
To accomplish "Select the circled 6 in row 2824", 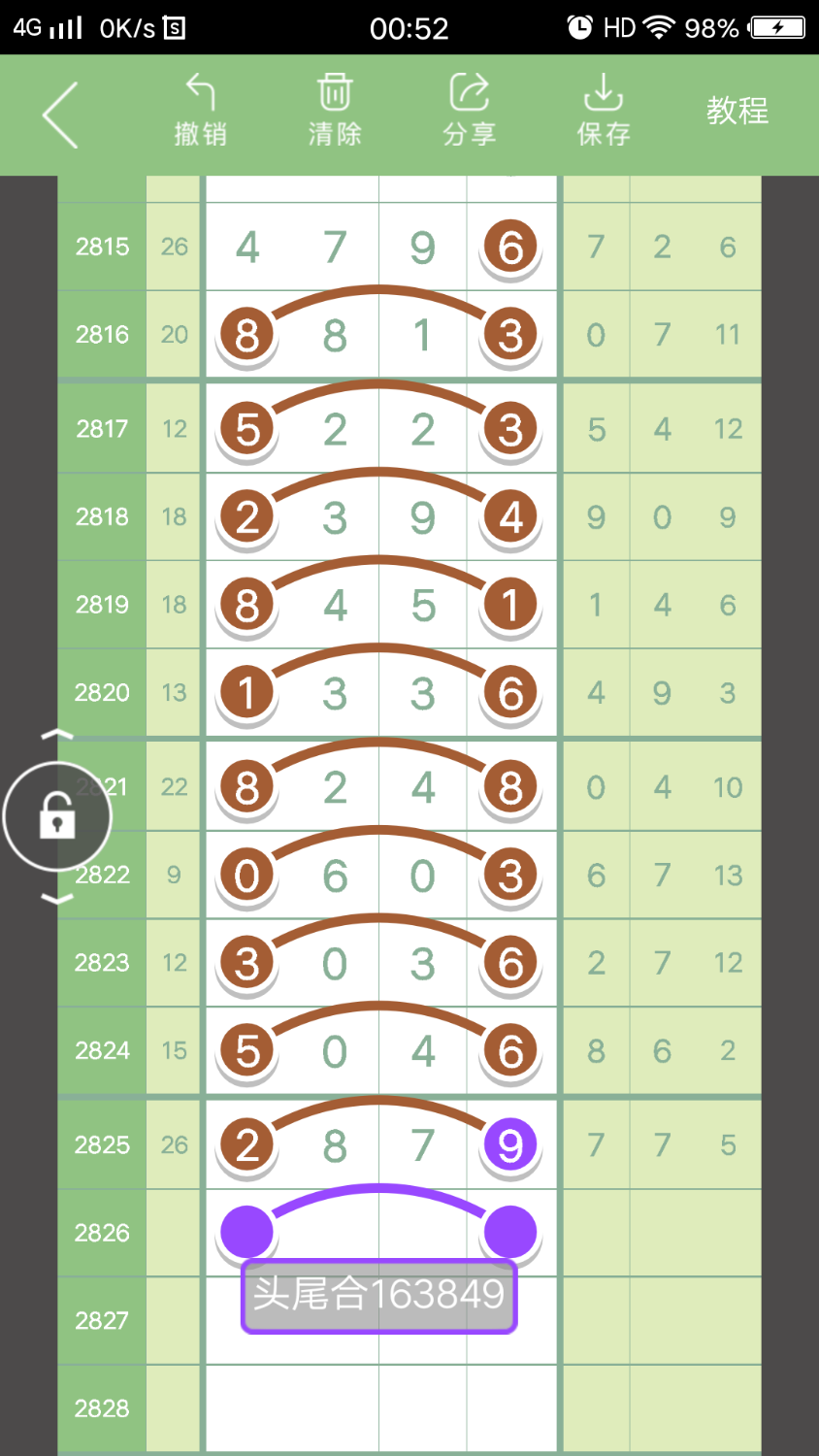I will point(509,1049).
